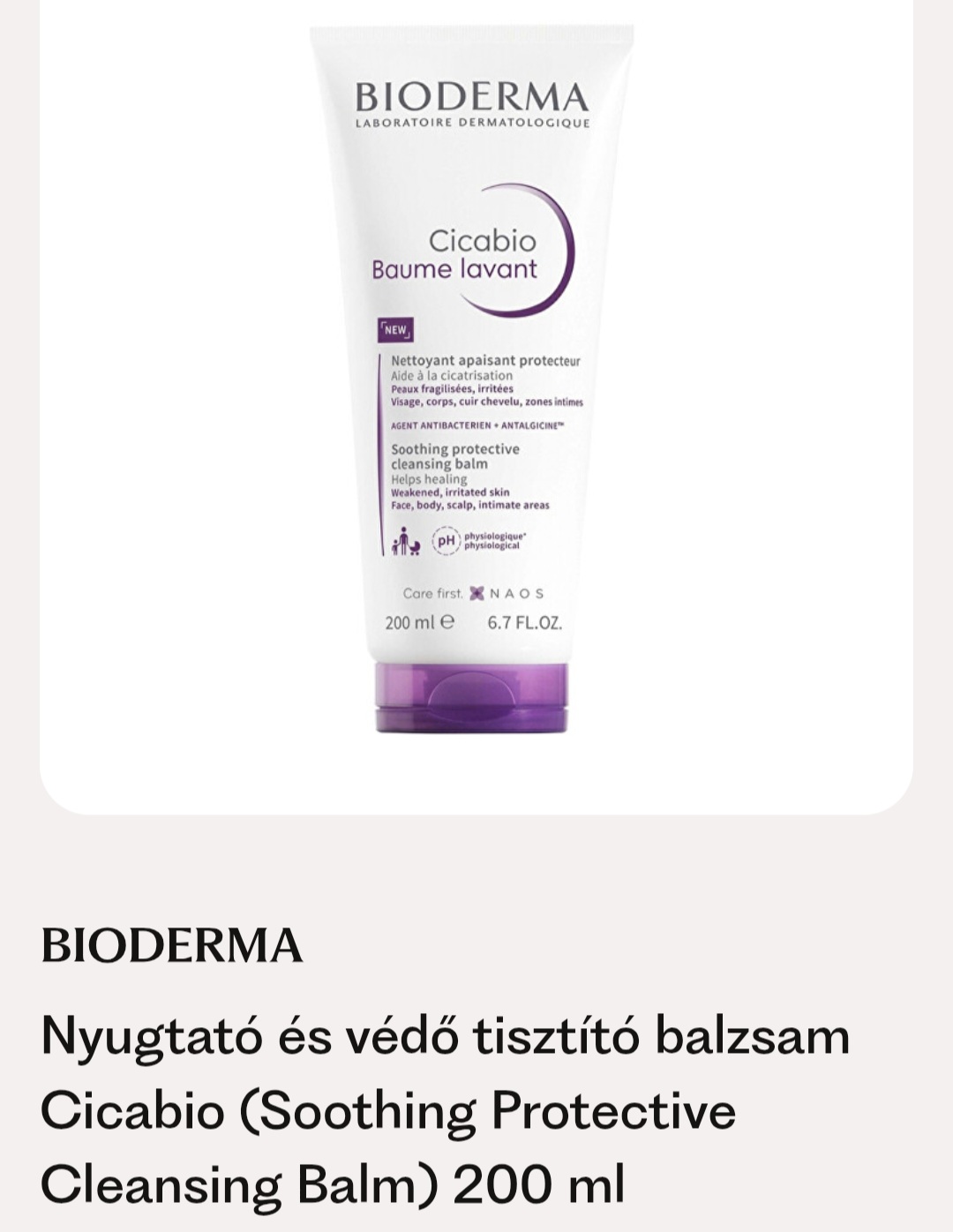Open the Bioderma Cicabio product image
The image size is (953, 1232).
pyautogui.click(x=472, y=379)
